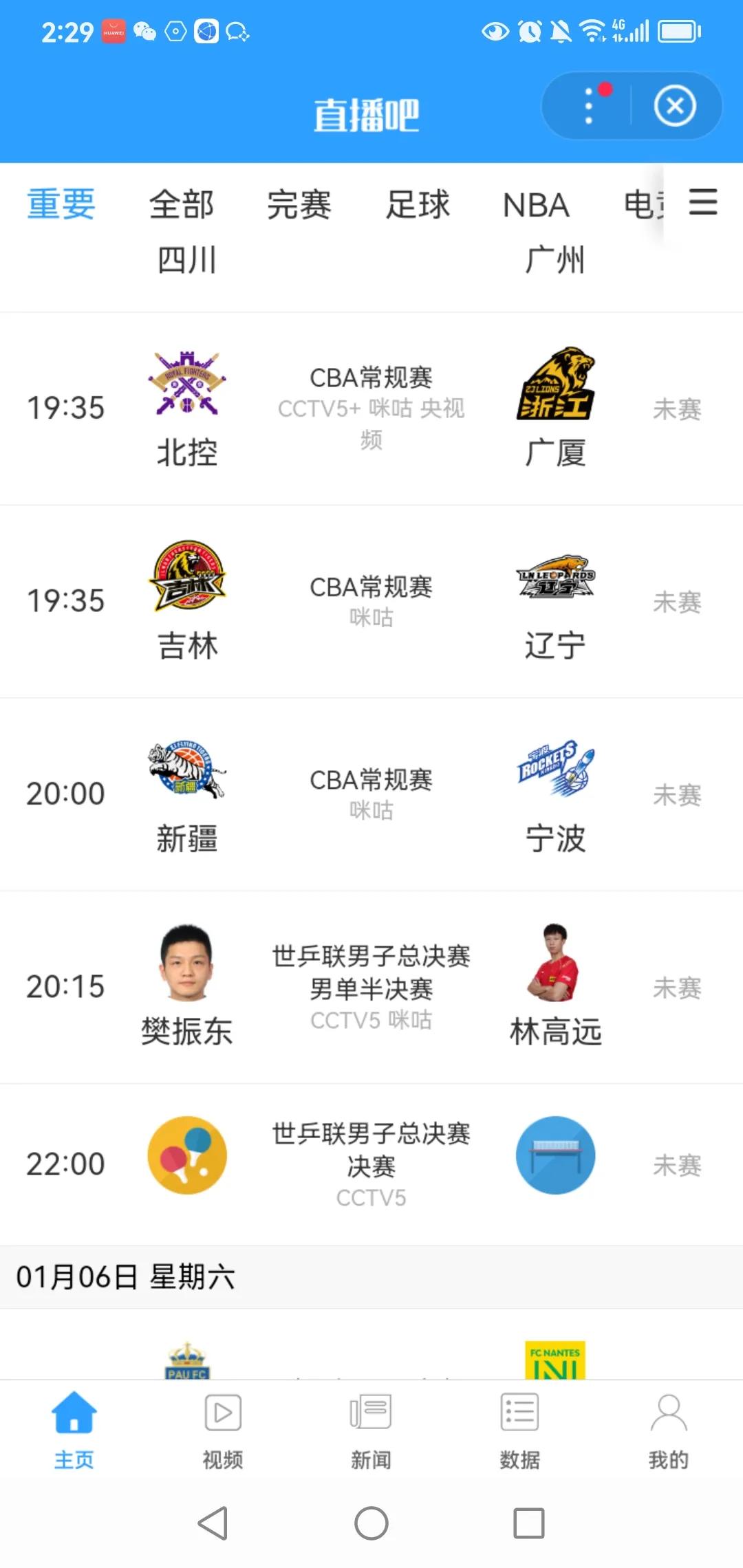Open the 22:00 世乒联男子总决赛 final
The height and width of the screenshot is (1568, 743).
coord(371,1164)
